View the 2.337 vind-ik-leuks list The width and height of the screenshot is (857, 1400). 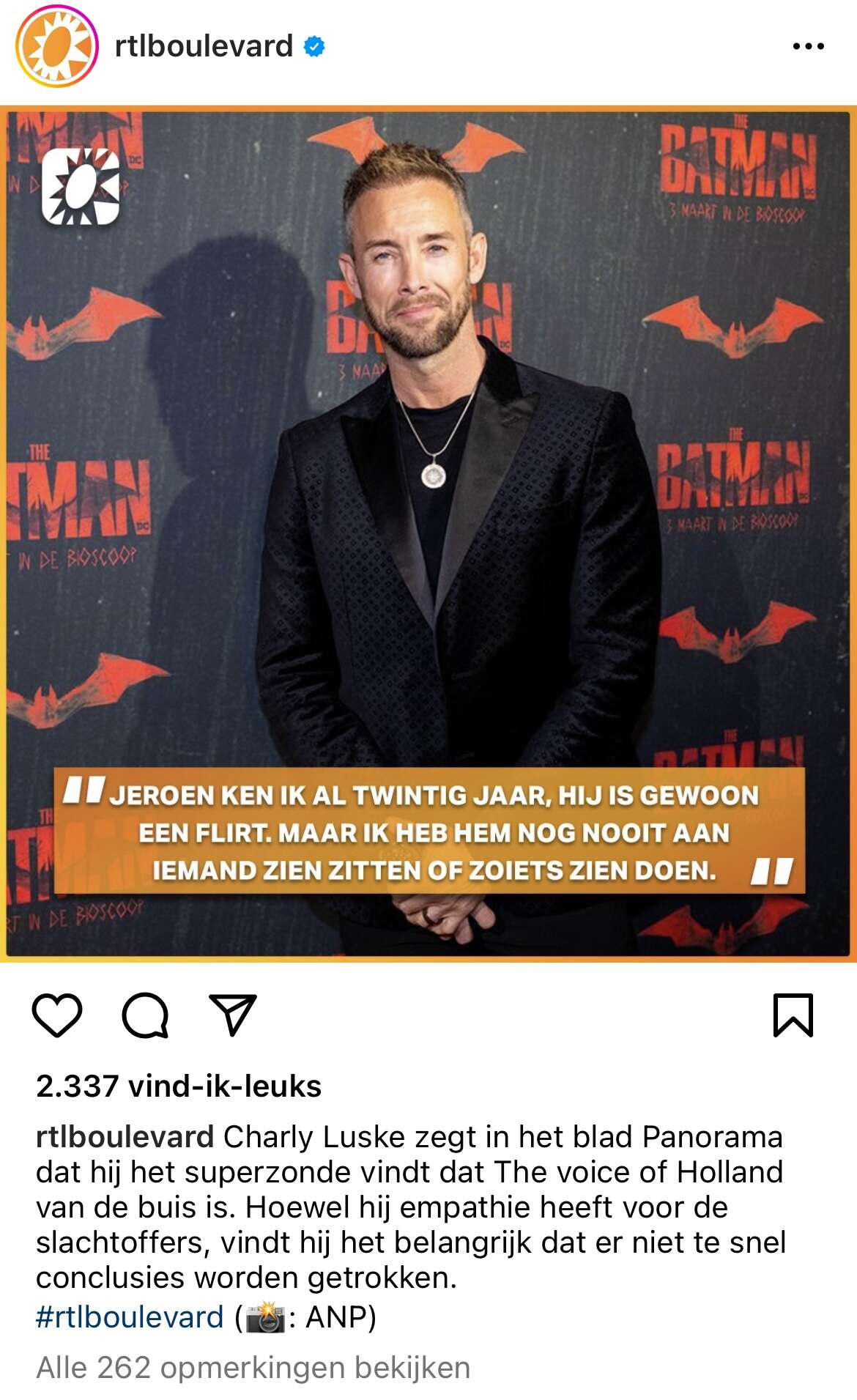coord(179,1086)
